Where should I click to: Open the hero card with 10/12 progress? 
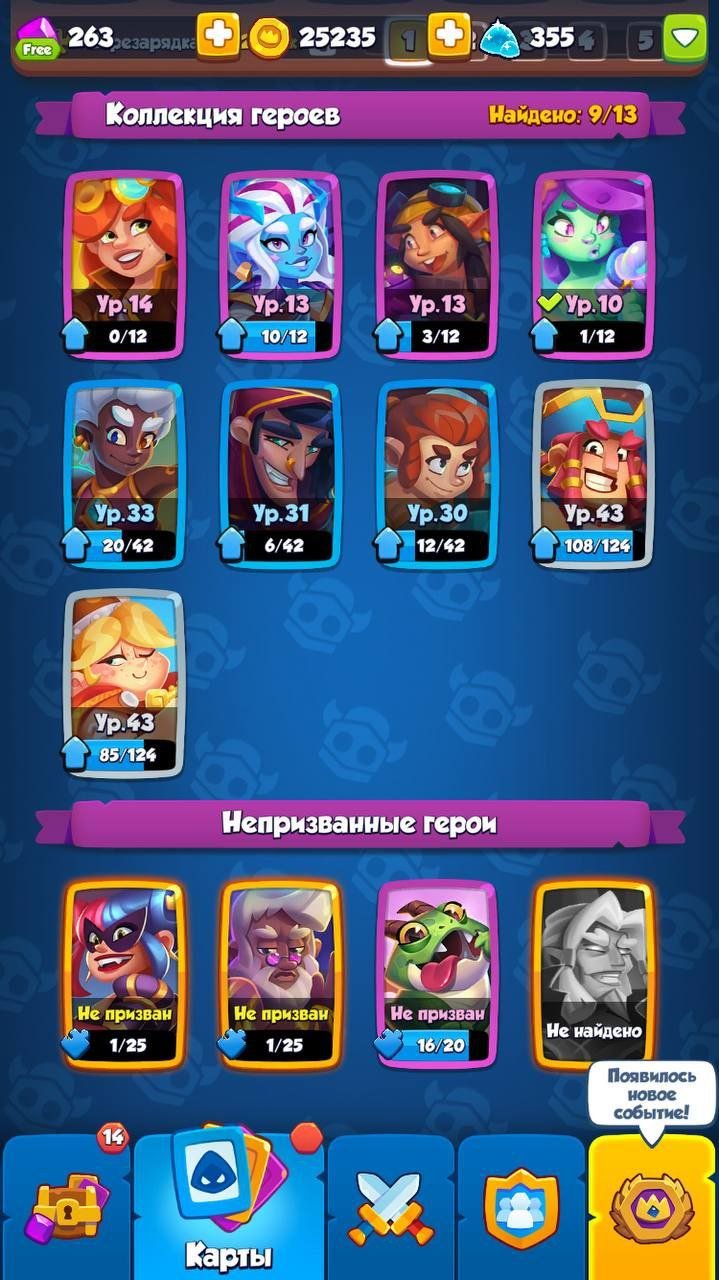pyautogui.click(x=281, y=265)
